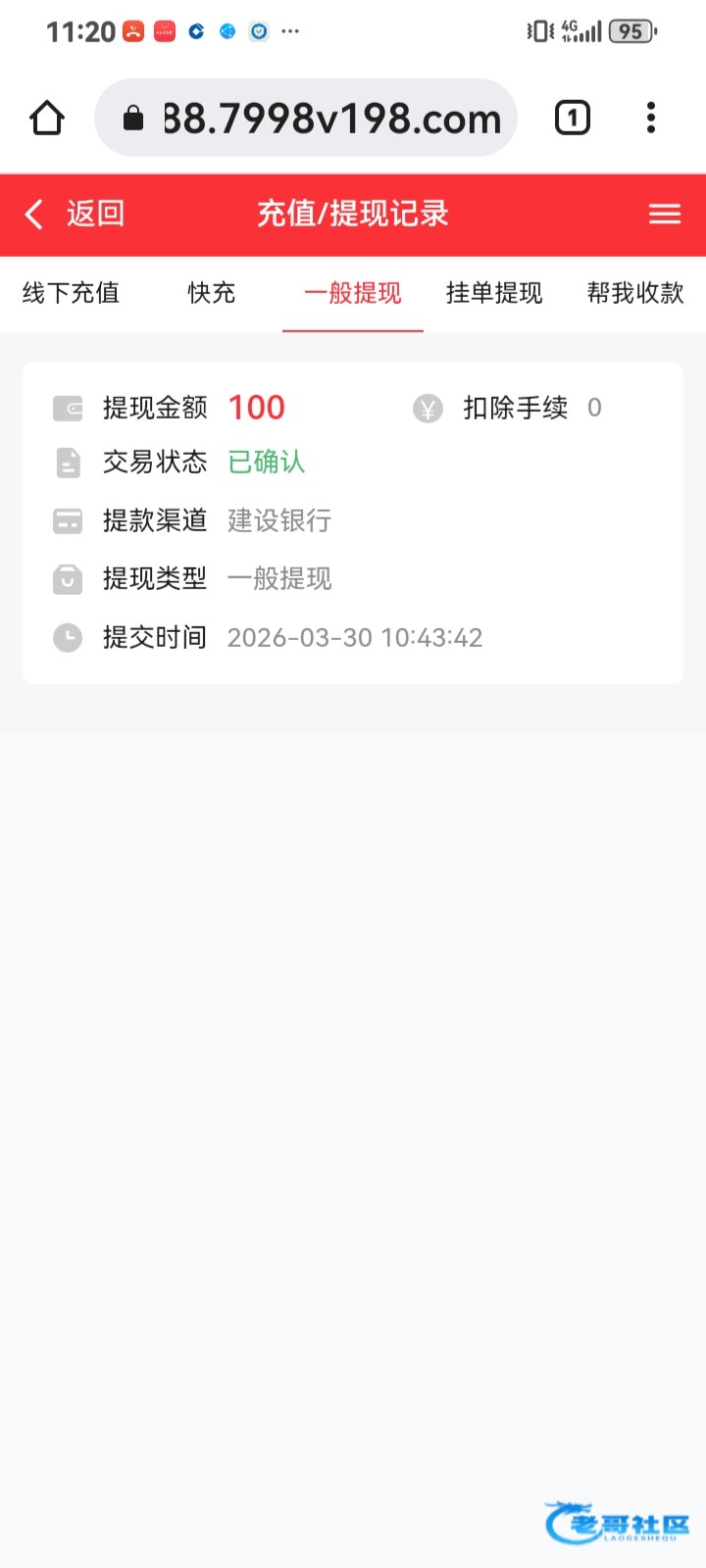
Task: Switch to the 帮我收款 tab
Action: [x=635, y=293]
